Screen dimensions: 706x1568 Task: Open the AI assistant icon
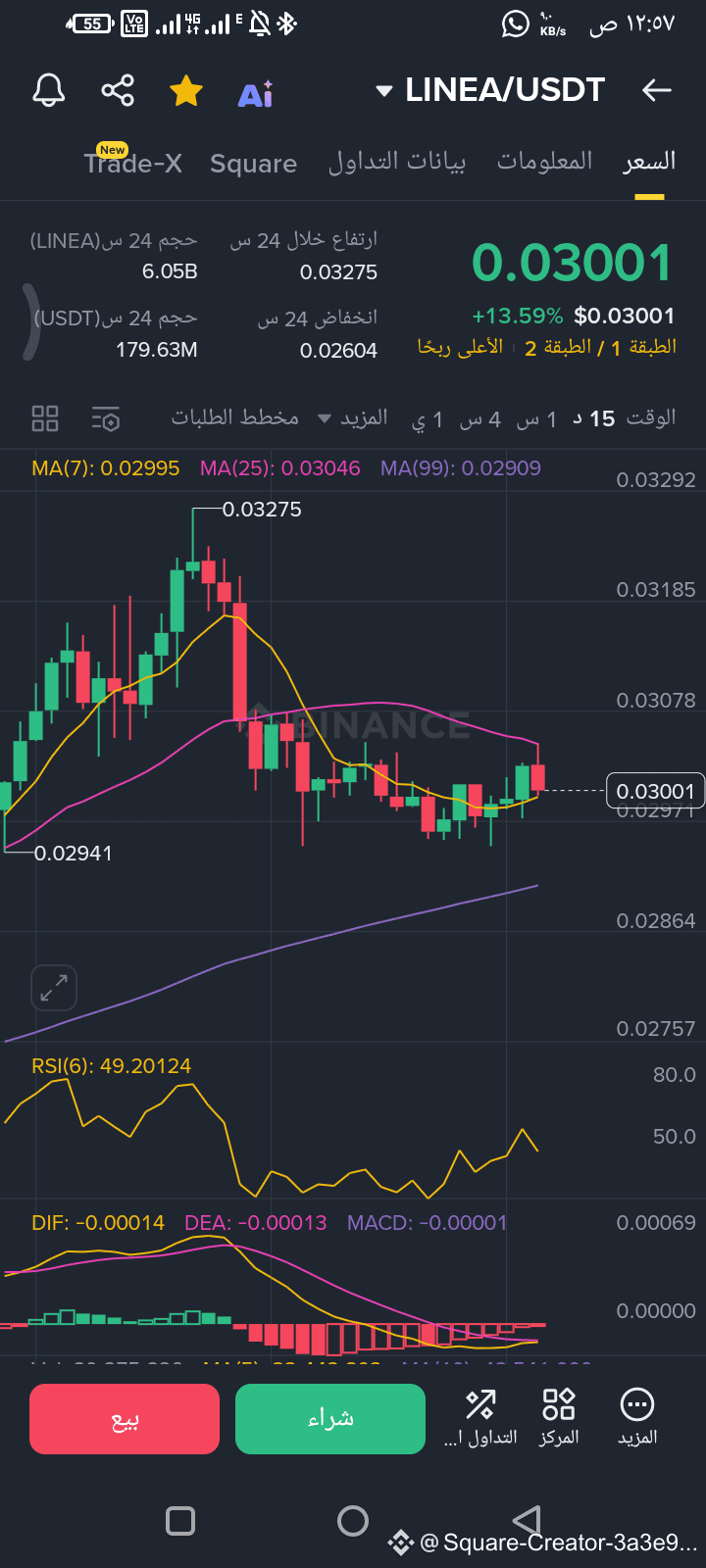pos(255,93)
